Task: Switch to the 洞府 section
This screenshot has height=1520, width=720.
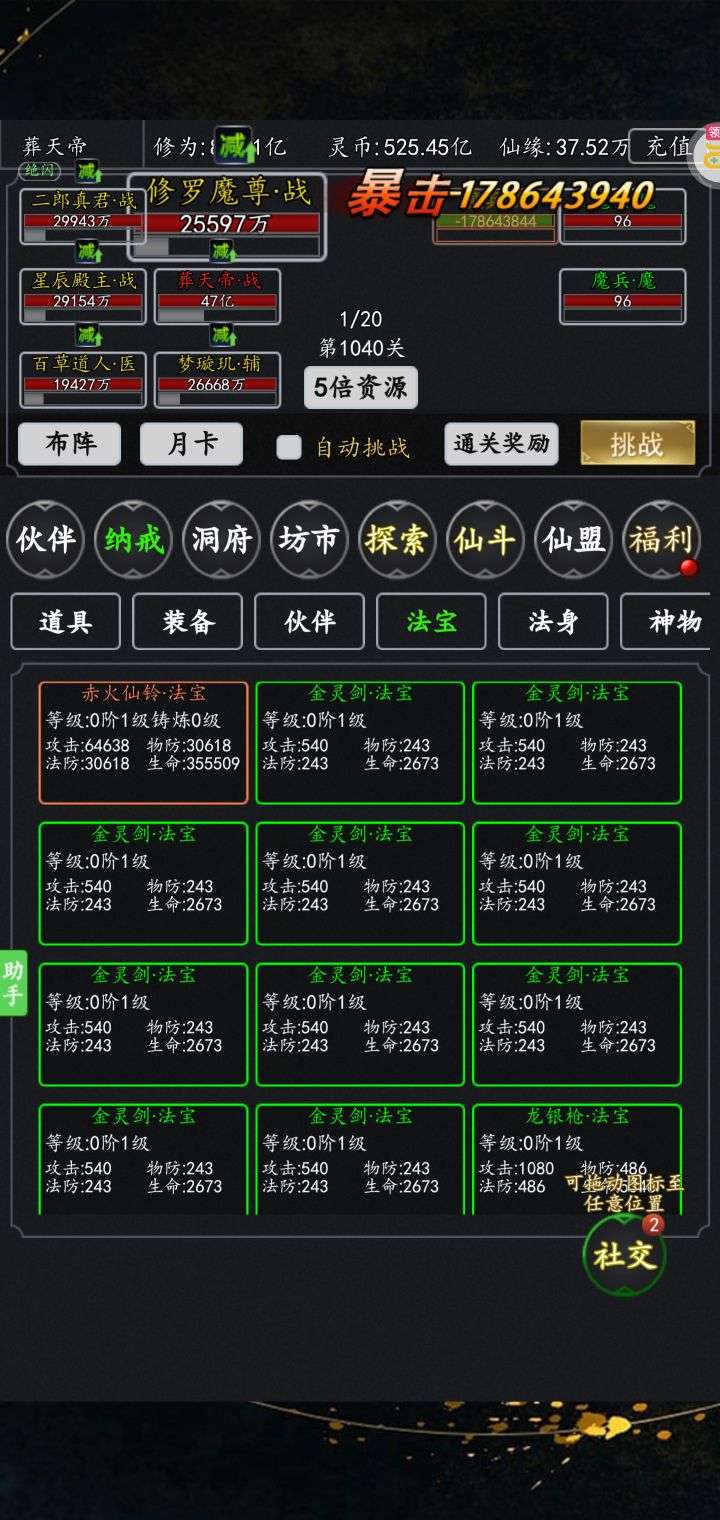Action: click(x=221, y=540)
